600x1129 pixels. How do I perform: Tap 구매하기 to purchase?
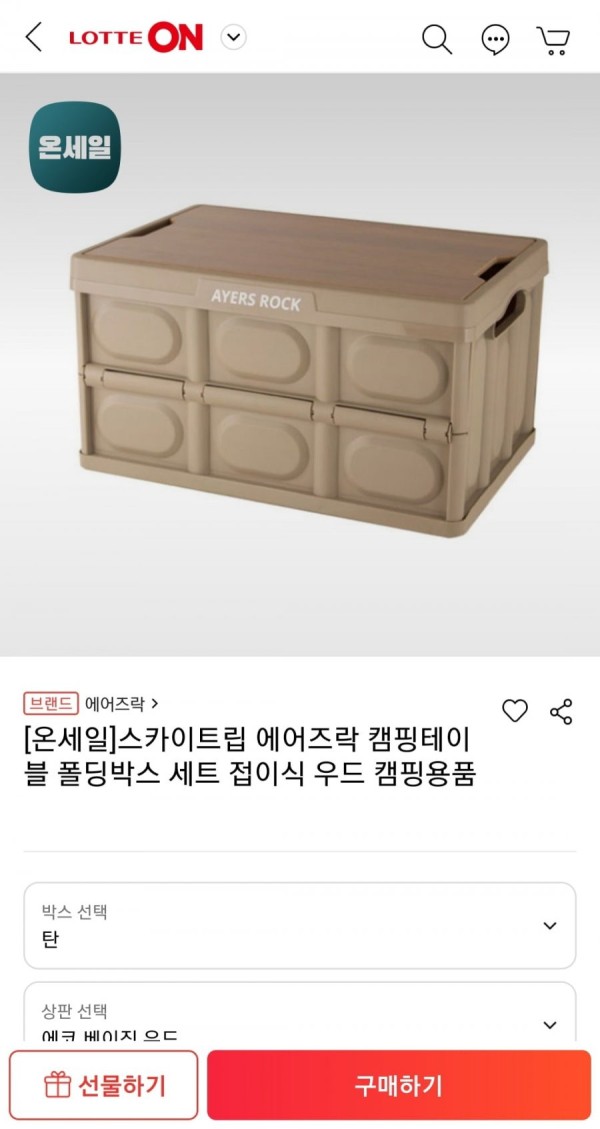click(398, 1085)
